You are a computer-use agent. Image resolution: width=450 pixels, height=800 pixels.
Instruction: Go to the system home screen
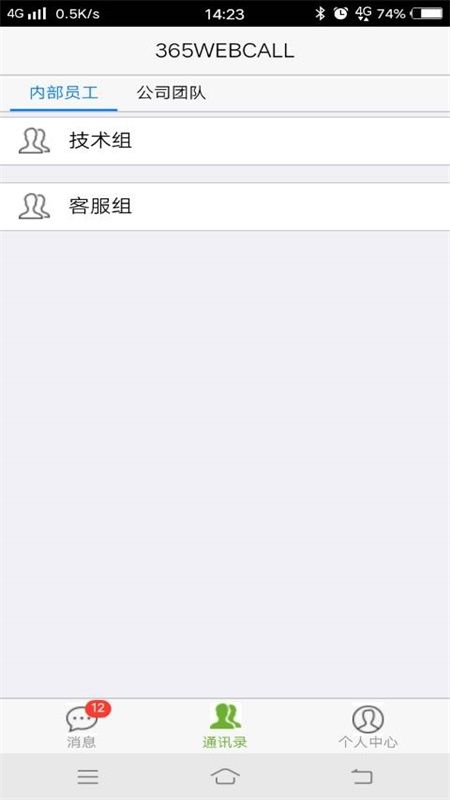(x=225, y=777)
